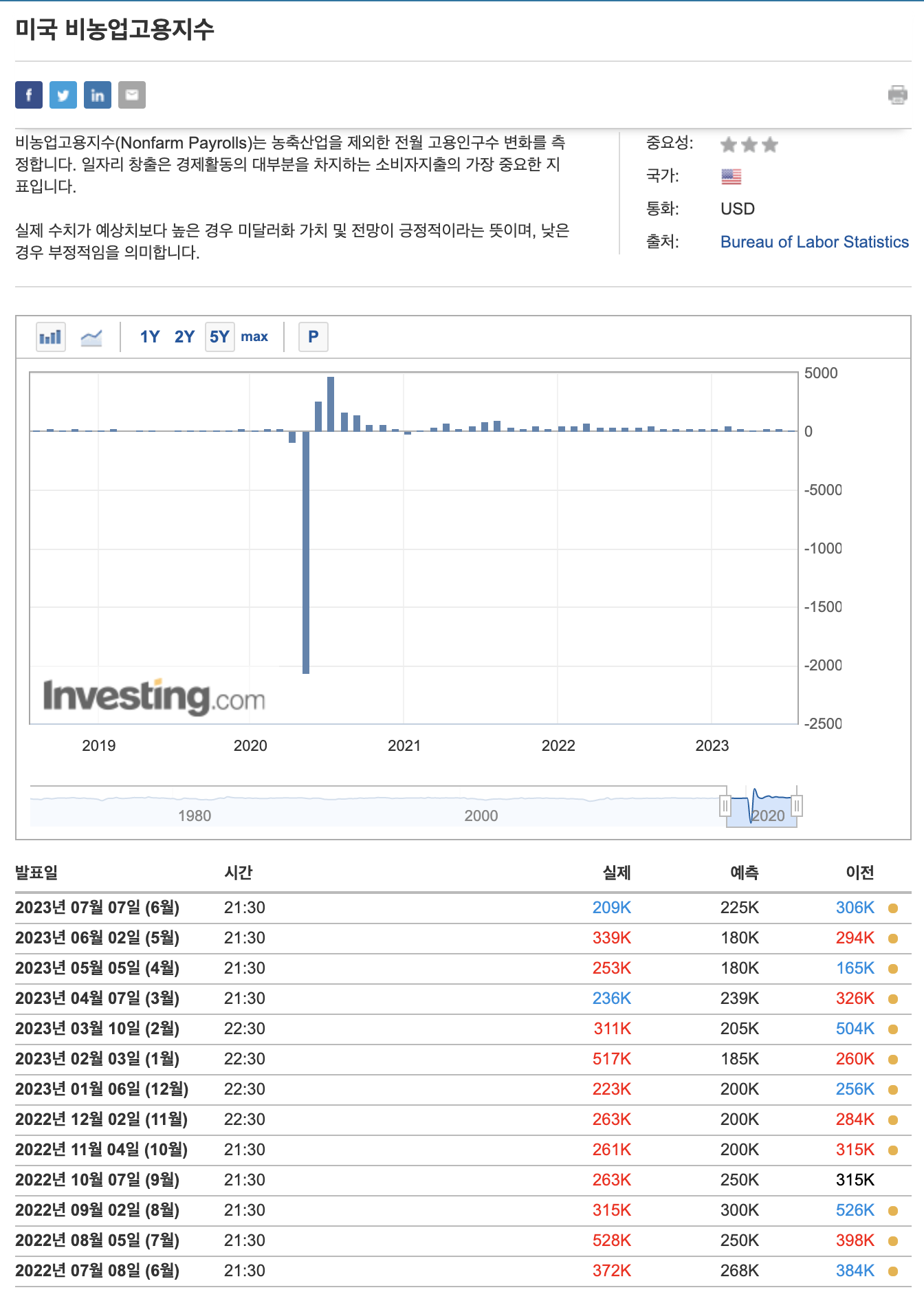Image resolution: width=924 pixels, height=1290 pixels.
Task: Select 2Y chart range
Action: pyautogui.click(x=184, y=337)
